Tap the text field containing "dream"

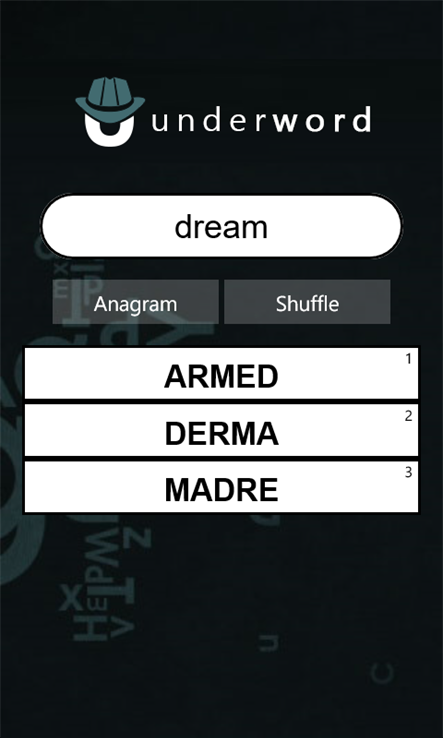(x=221, y=226)
